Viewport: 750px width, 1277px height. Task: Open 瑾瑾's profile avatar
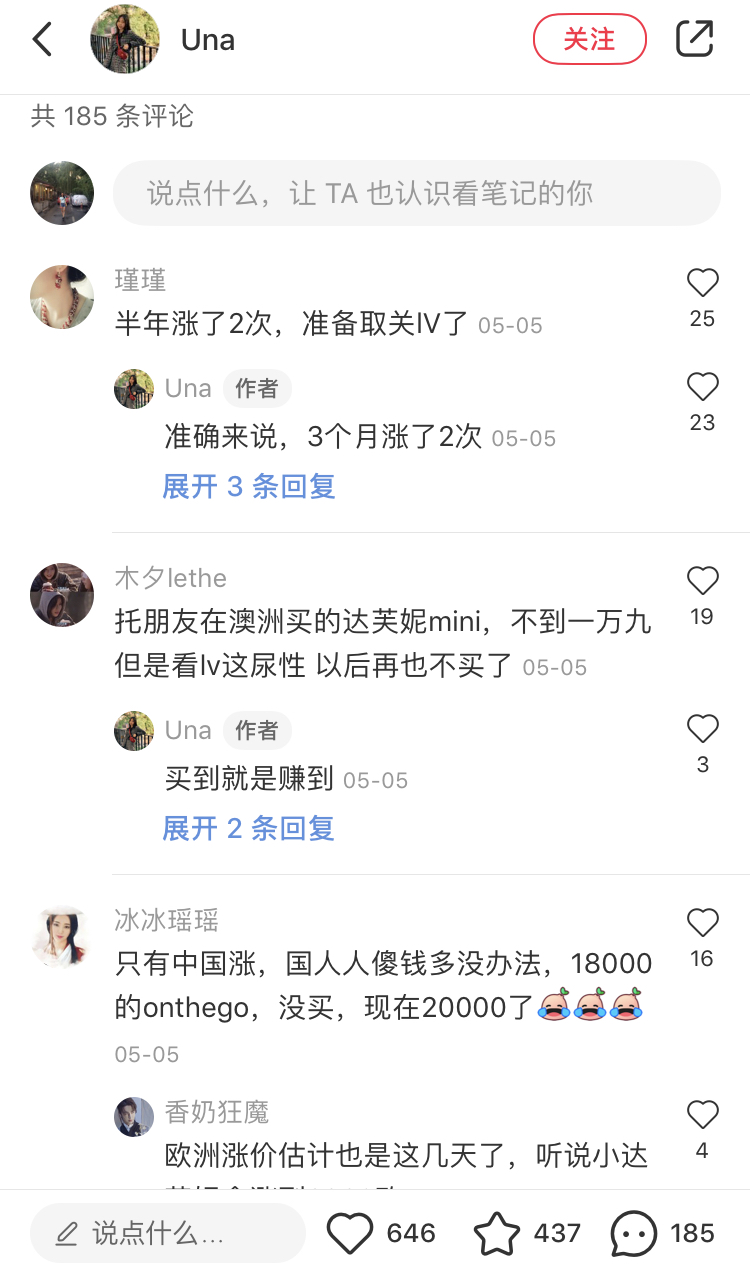click(x=62, y=297)
